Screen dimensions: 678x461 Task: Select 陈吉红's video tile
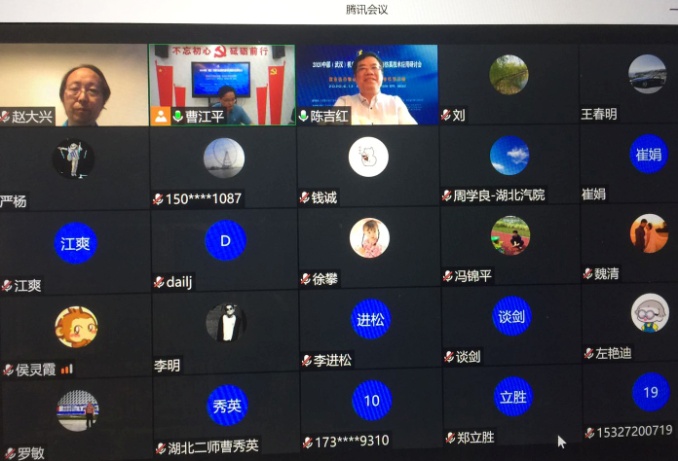point(367,85)
